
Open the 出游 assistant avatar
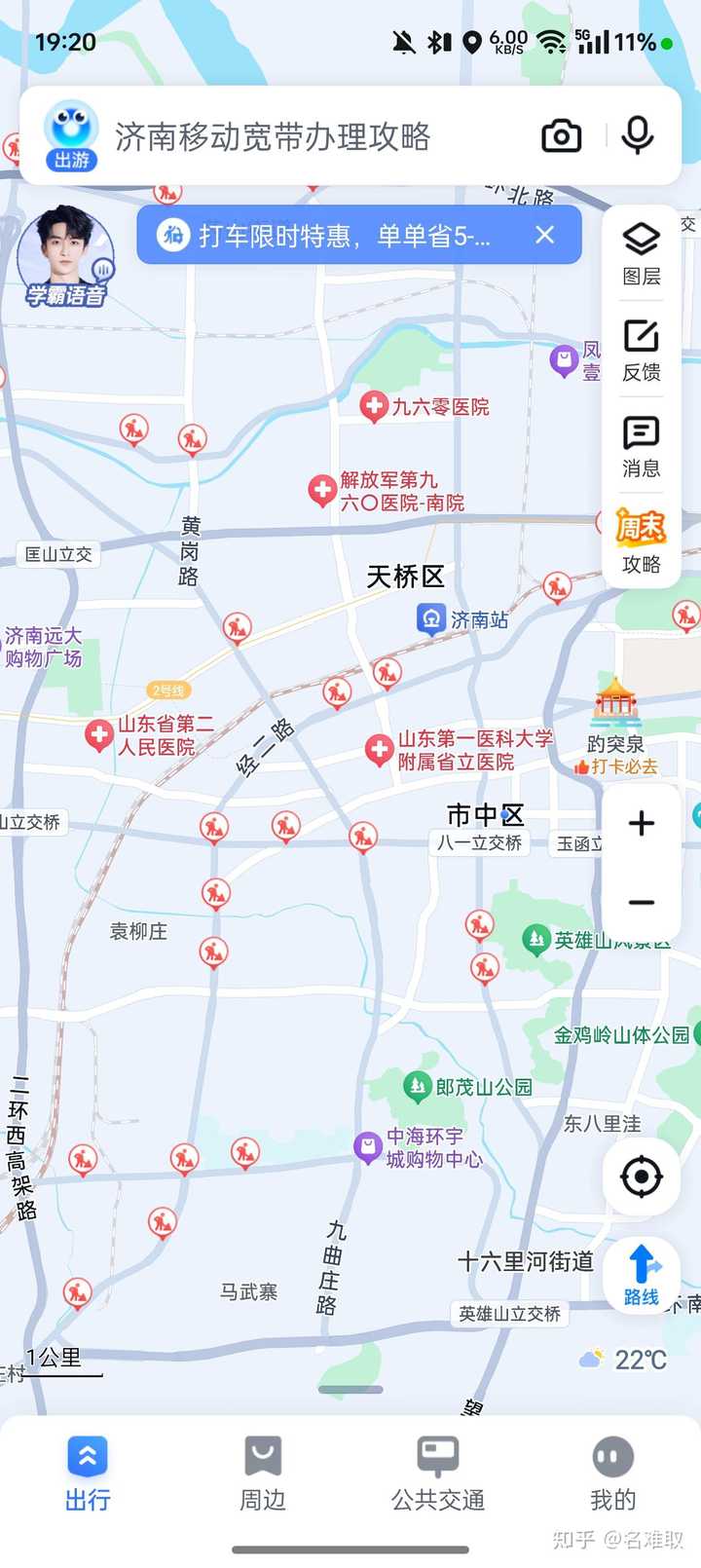coord(71,135)
